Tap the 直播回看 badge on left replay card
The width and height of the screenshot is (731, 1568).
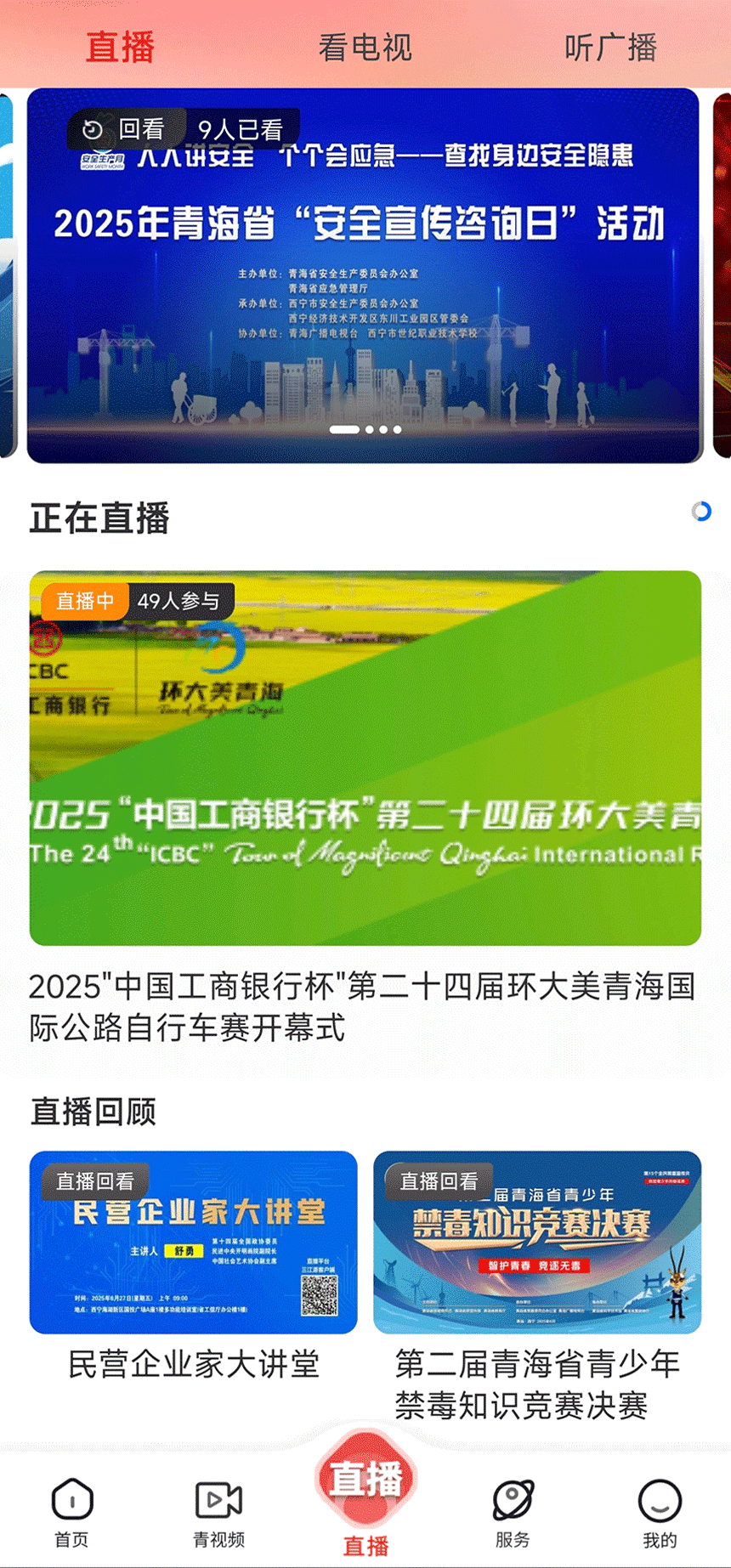point(95,1180)
